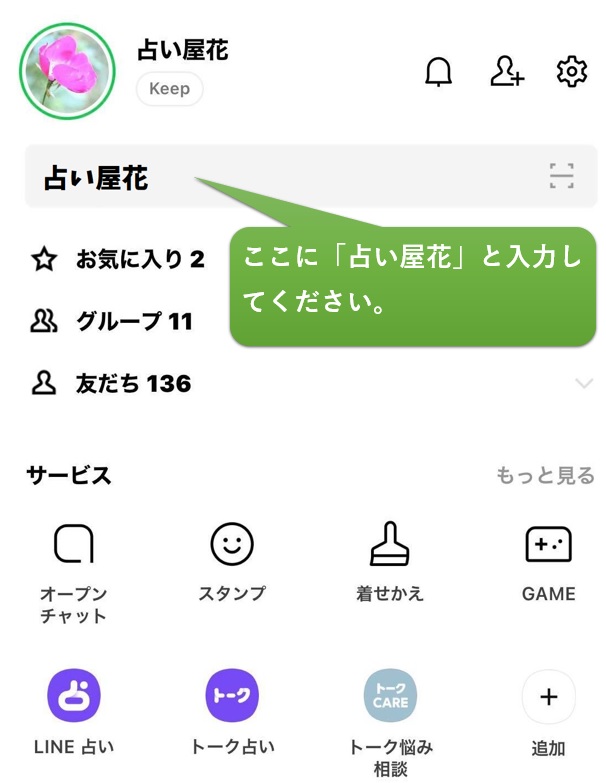Open the QR scanner icon in search bar
The image size is (606, 783).
tap(562, 177)
